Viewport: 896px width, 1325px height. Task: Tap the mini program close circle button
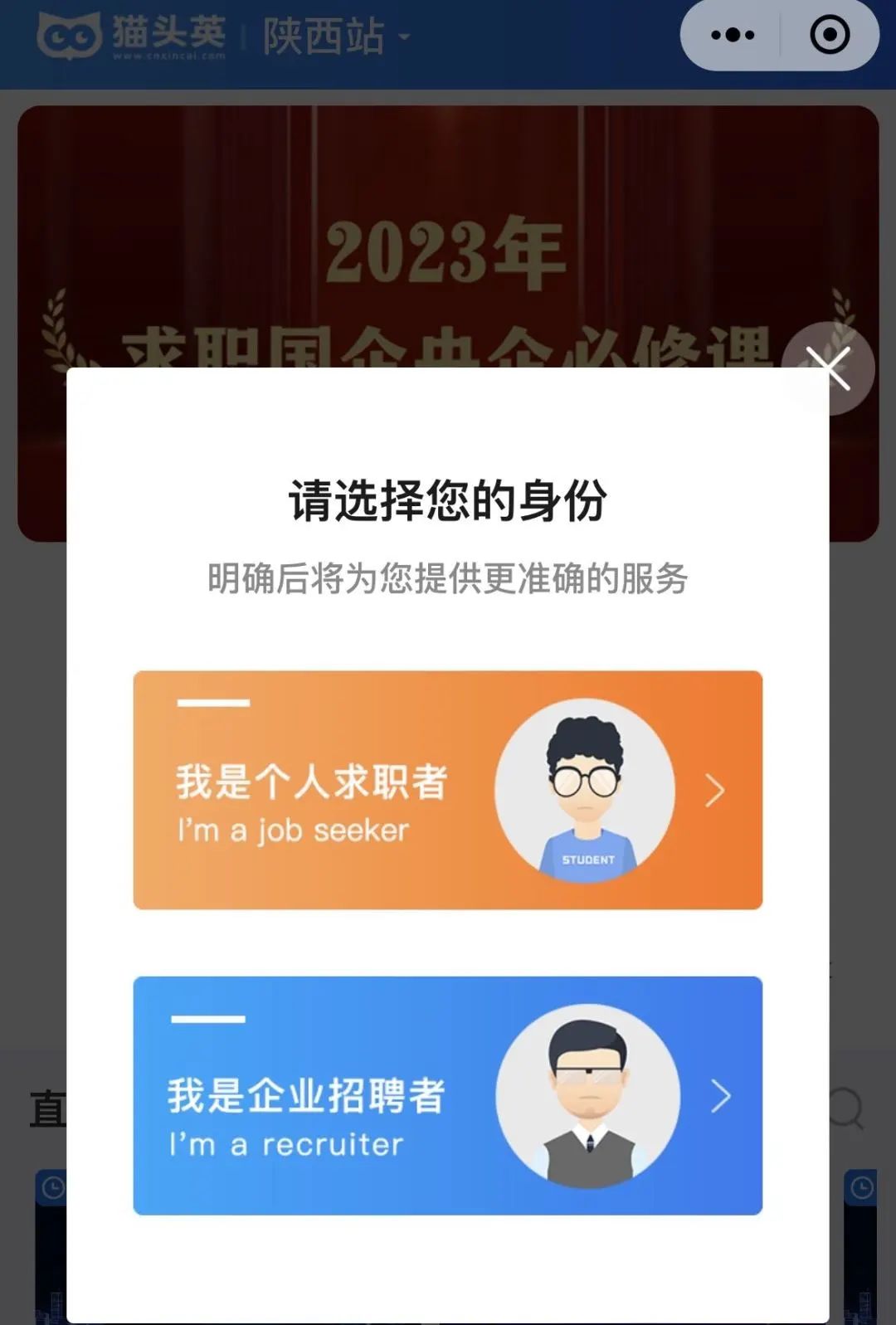(829, 36)
